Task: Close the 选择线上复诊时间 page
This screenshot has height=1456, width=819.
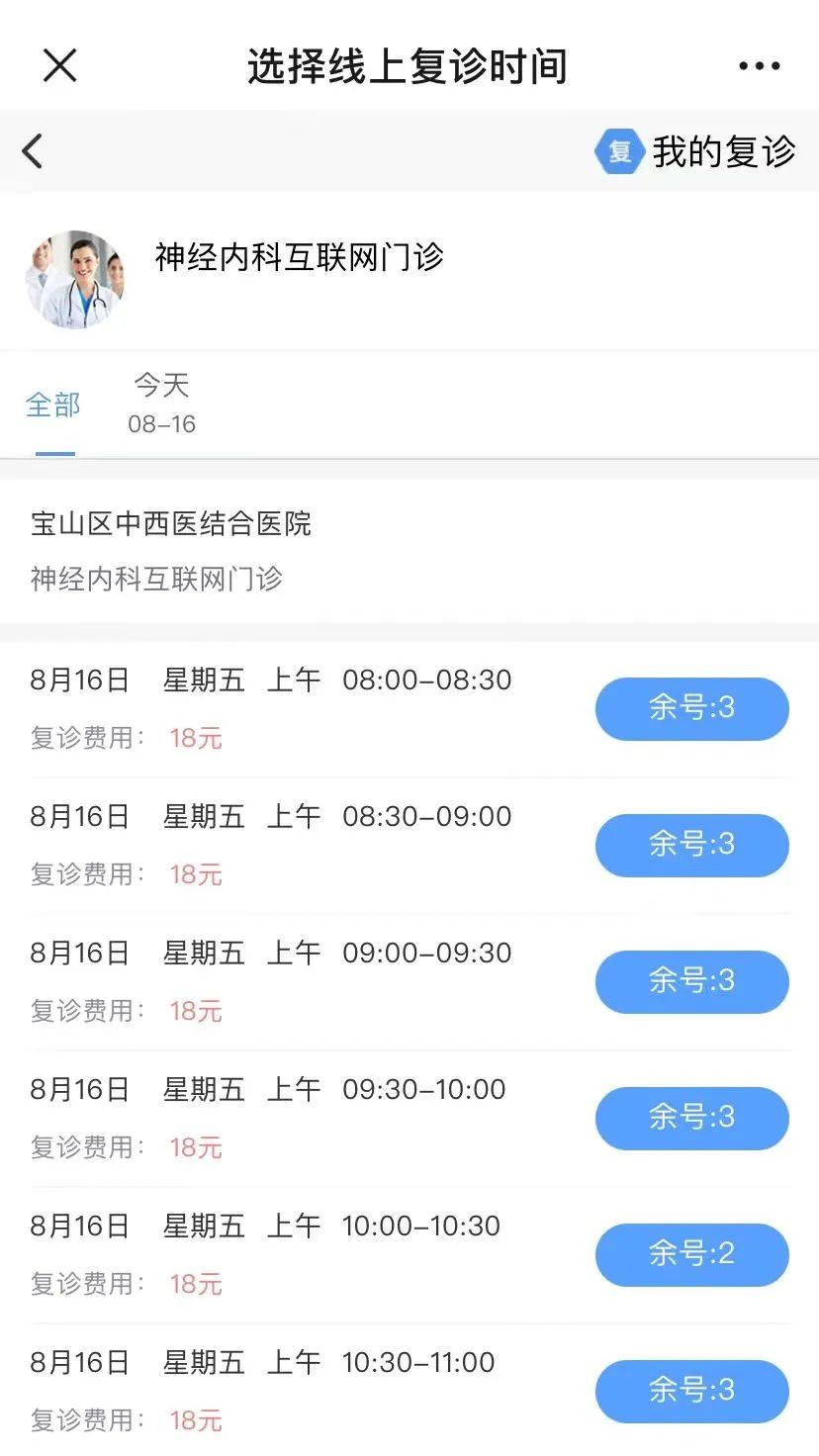Action: [x=60, y=66]
